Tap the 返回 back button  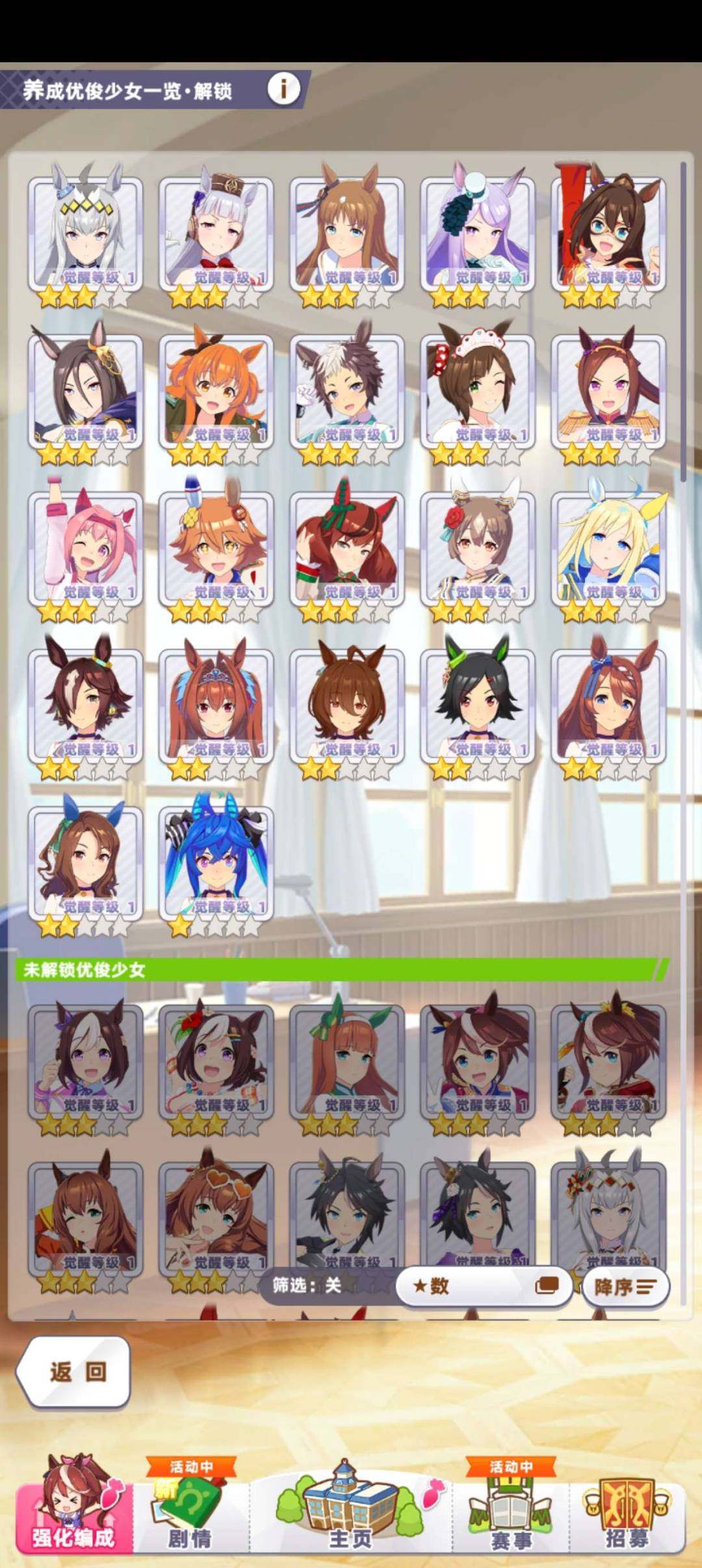click(73, 1371)
